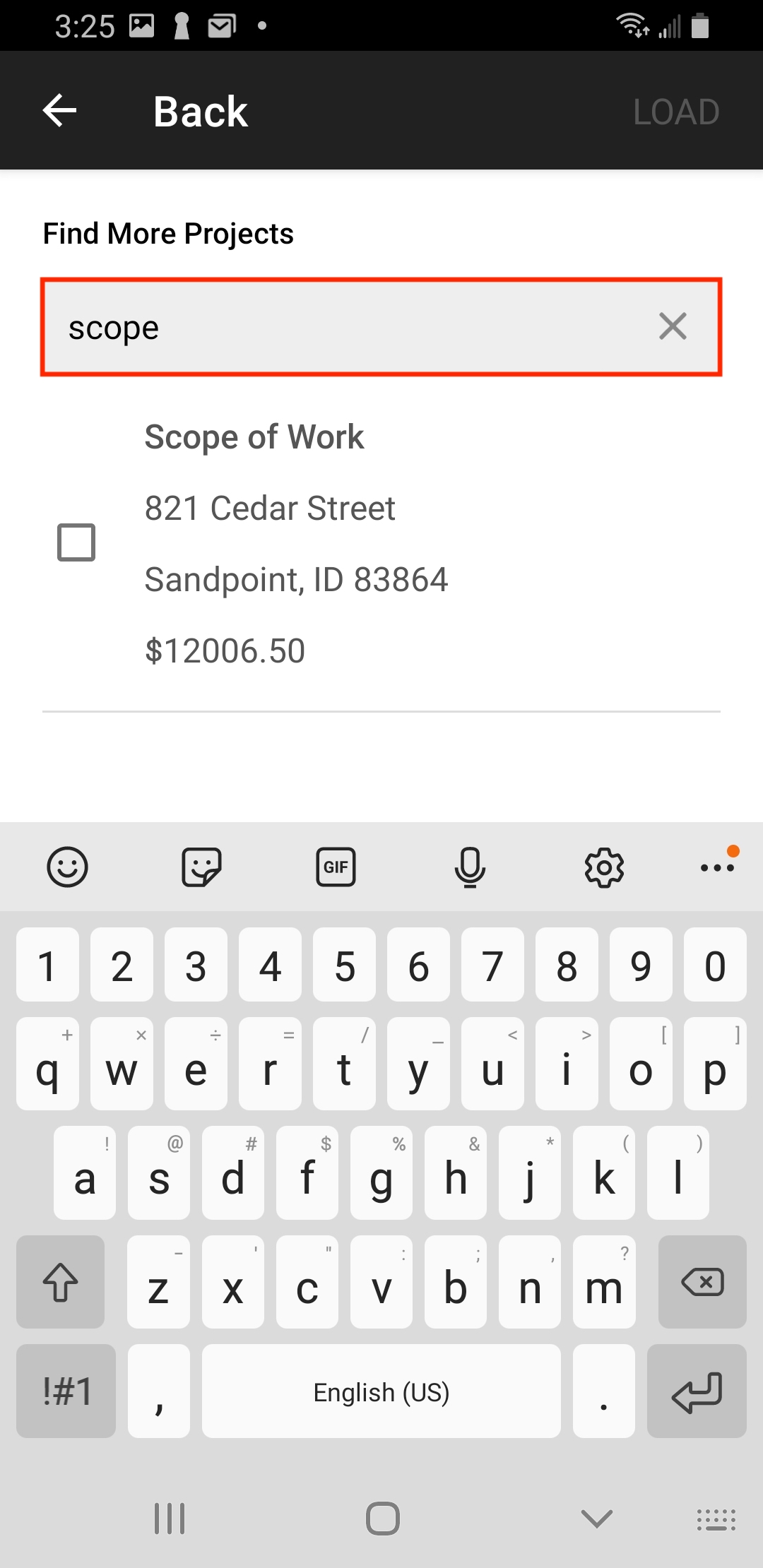
Task: Tap the backspace key
Action: tap(702, 1282)
